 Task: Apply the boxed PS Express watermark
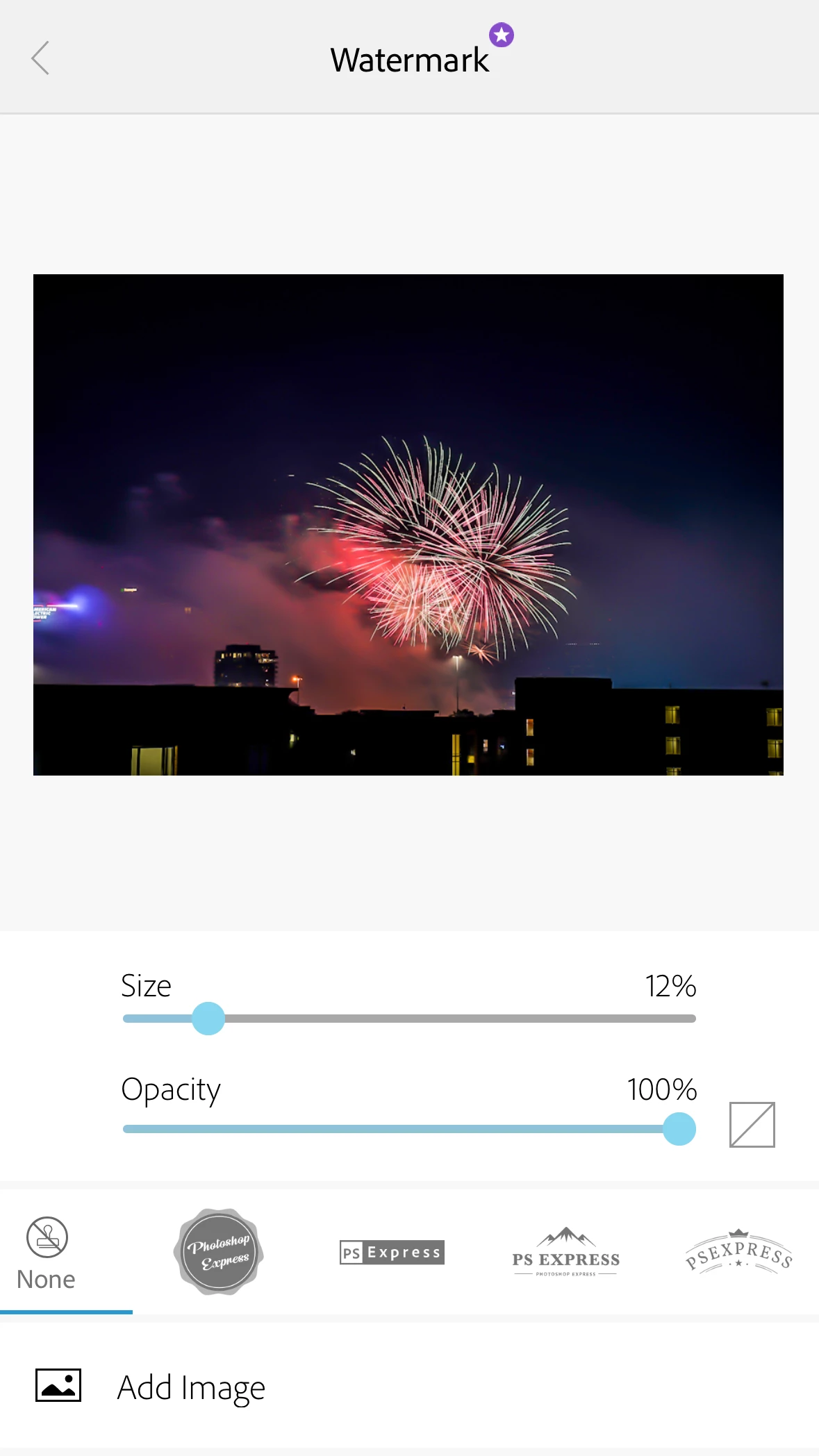[x=392, y=1252]
